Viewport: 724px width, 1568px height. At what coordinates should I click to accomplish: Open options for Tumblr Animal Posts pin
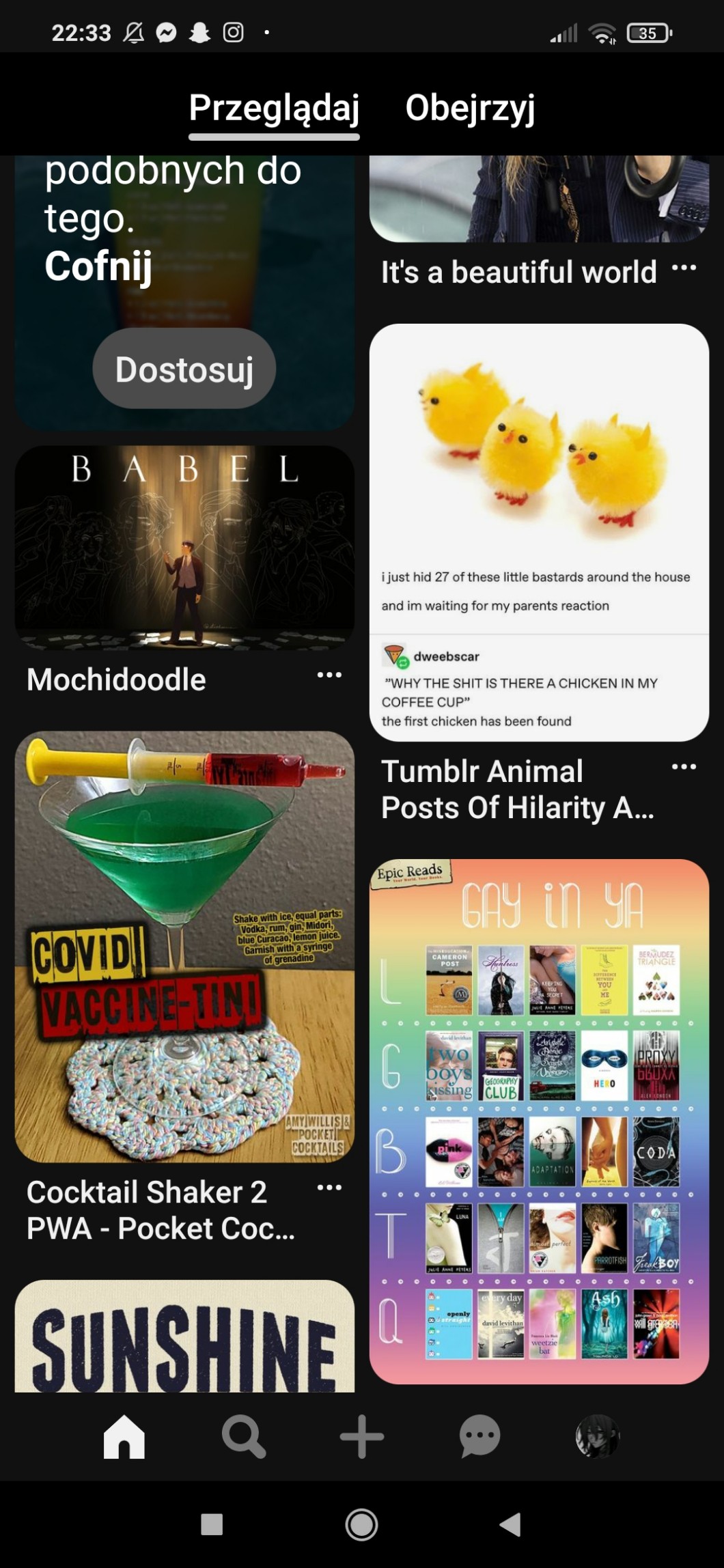click(x=684, y=767)
